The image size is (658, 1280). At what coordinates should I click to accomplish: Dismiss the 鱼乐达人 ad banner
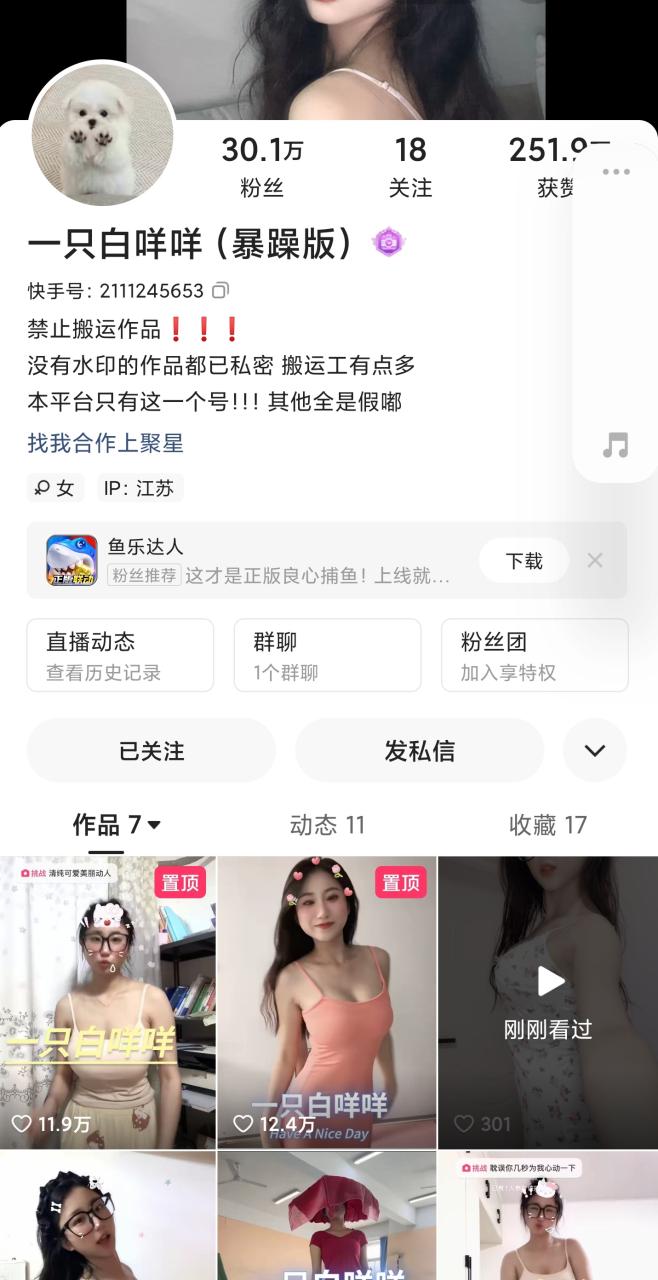[595, 561]
